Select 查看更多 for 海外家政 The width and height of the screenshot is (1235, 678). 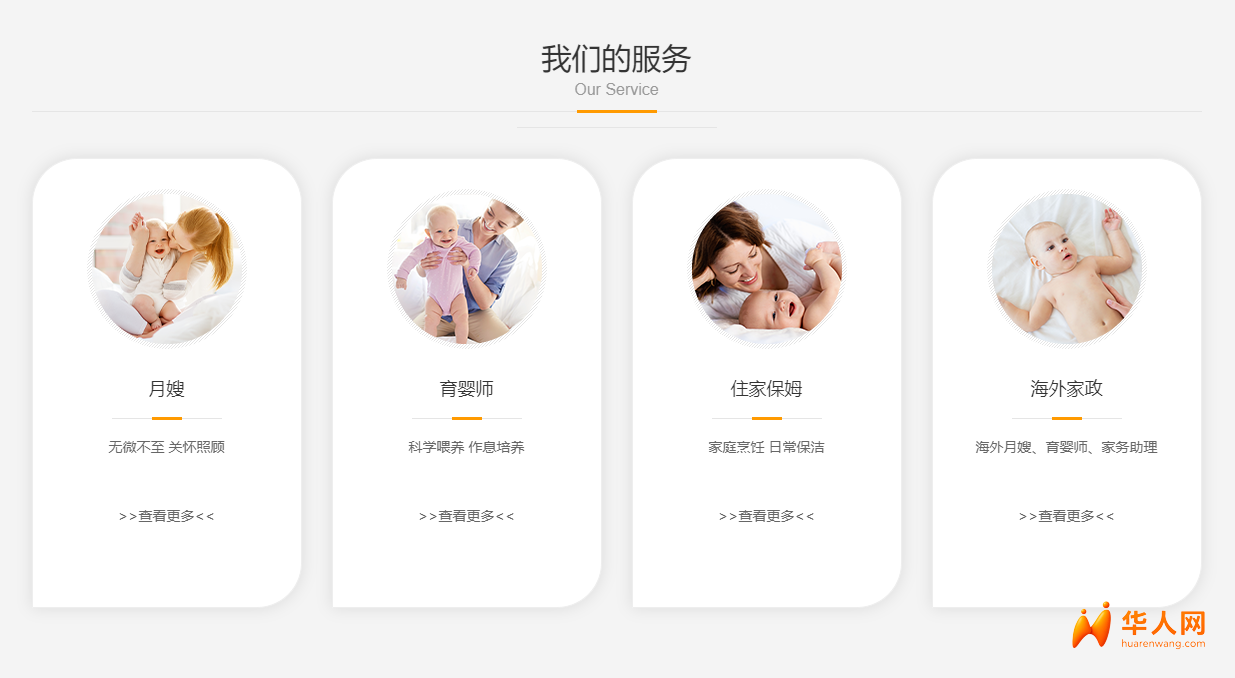(1066, 516)
